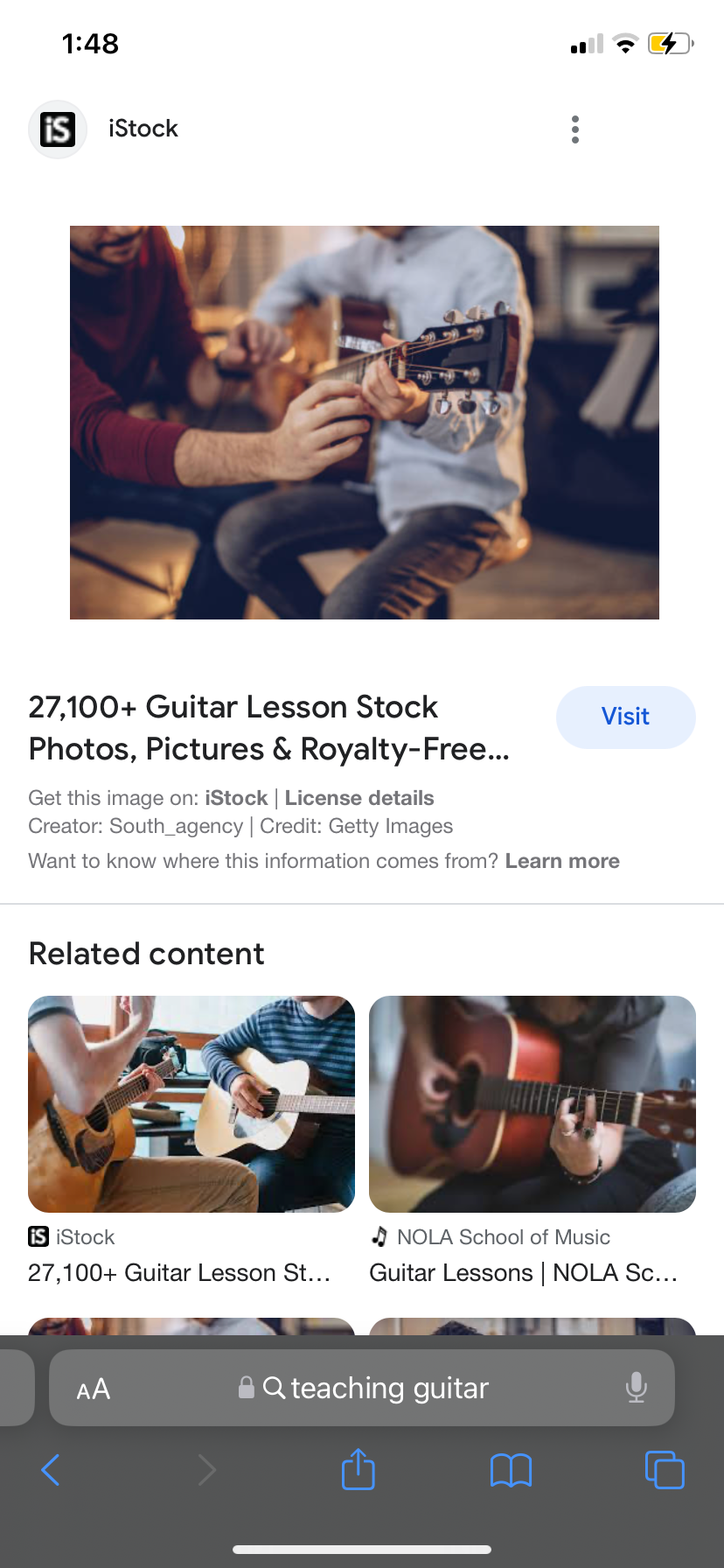Open the main guitar lesson image

coord(364,423)
